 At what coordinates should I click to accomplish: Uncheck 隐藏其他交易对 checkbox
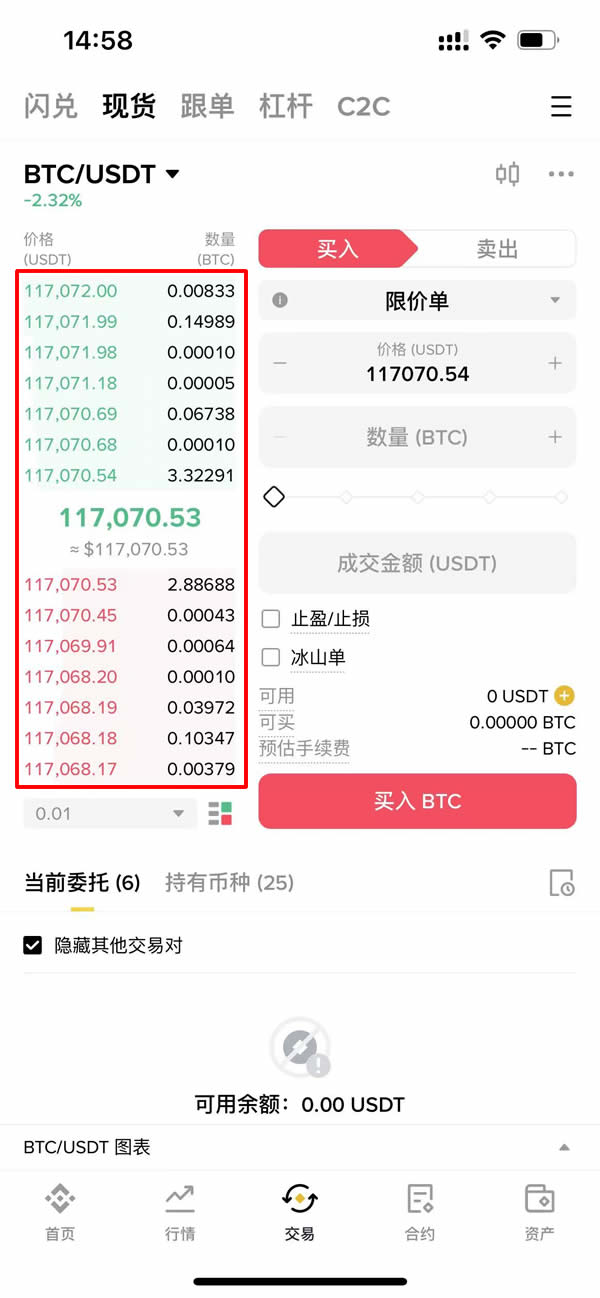click(x=33, y=945)
